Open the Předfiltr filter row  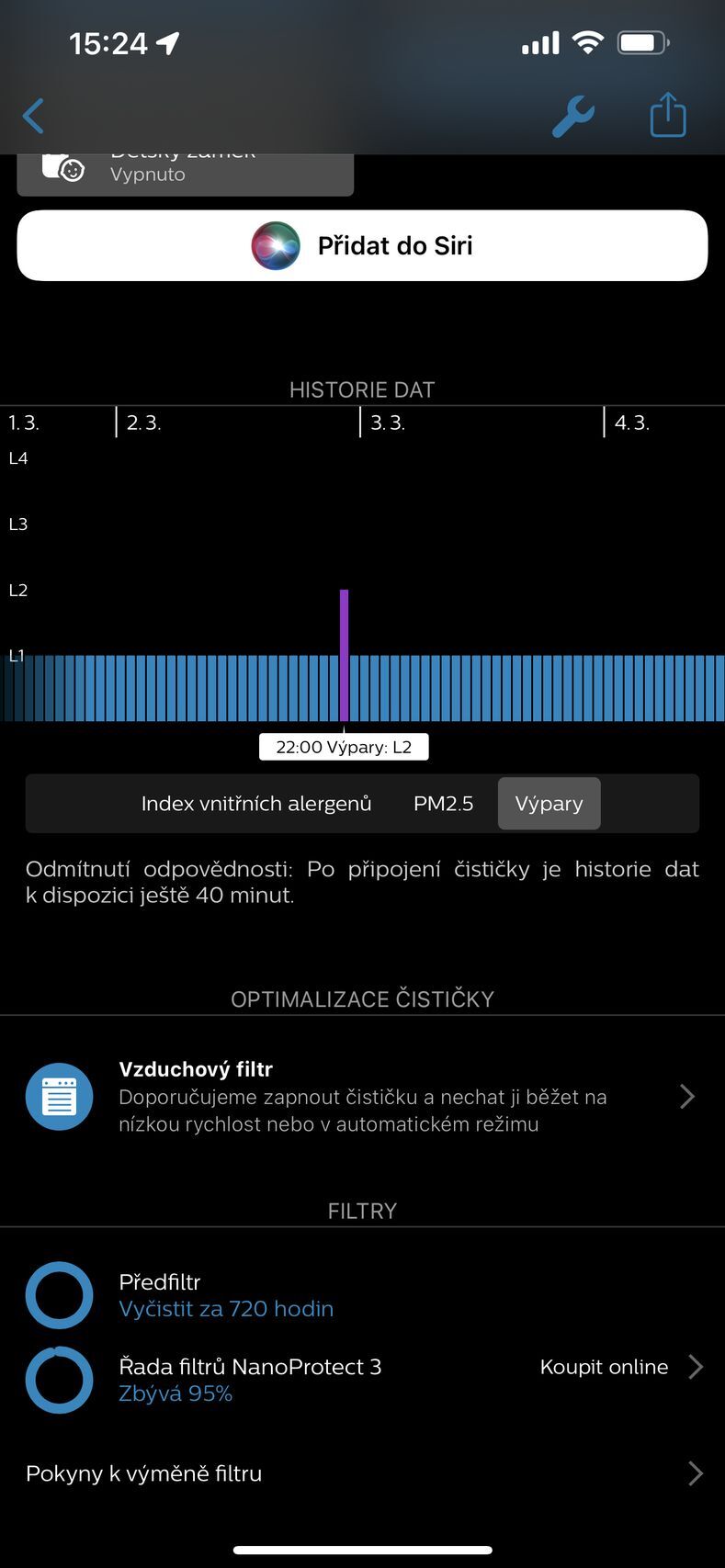pyautogui.click(x=225, y=1295)
